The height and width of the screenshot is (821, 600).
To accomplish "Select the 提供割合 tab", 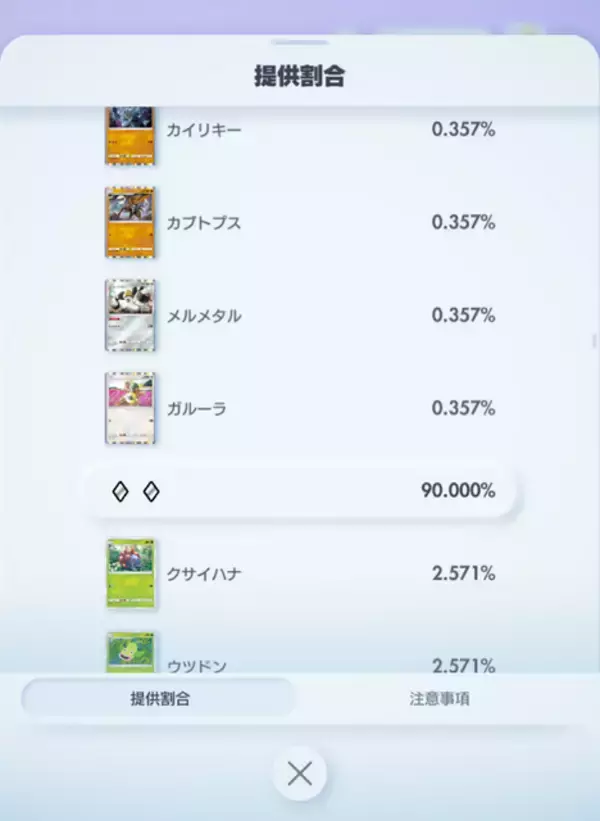I will click(x=159, y=699).
